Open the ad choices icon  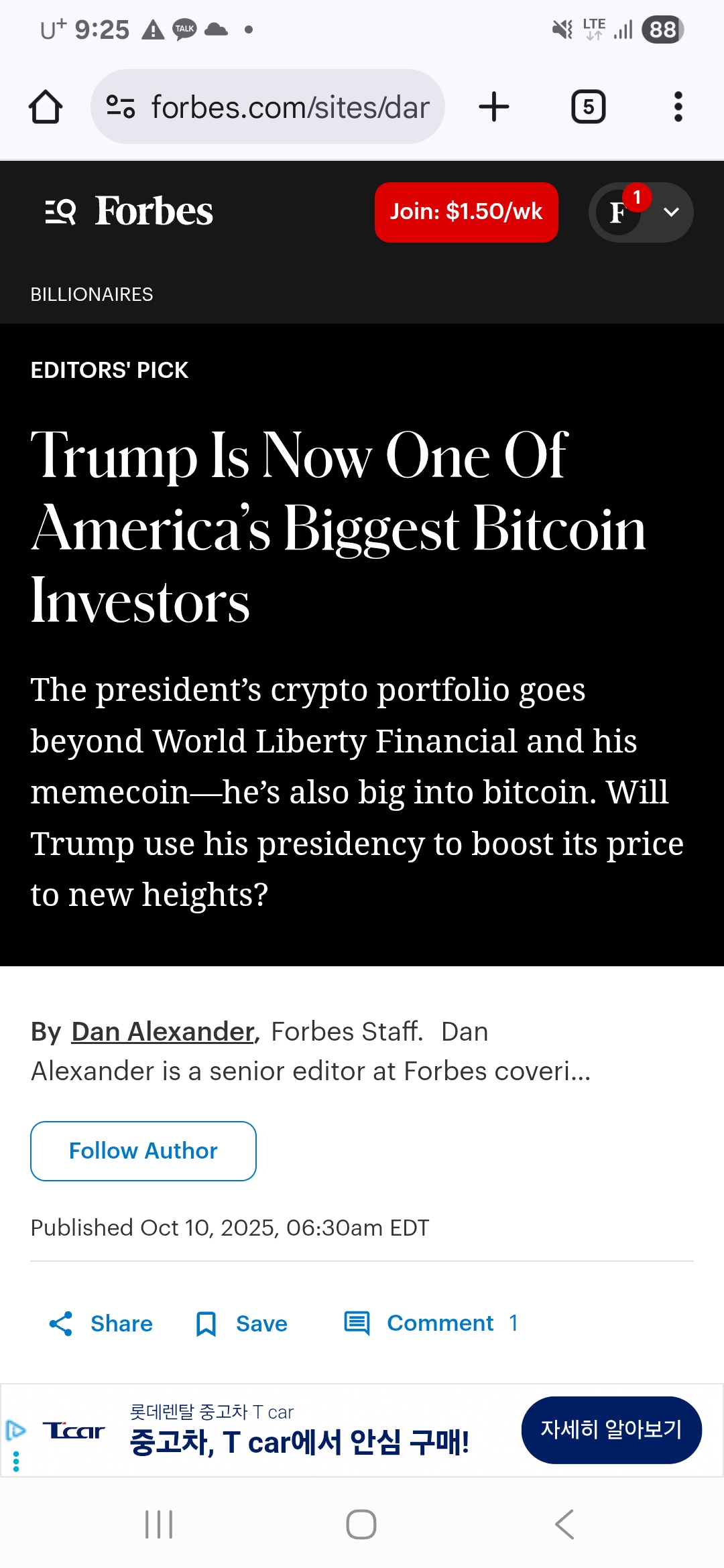15,1430
